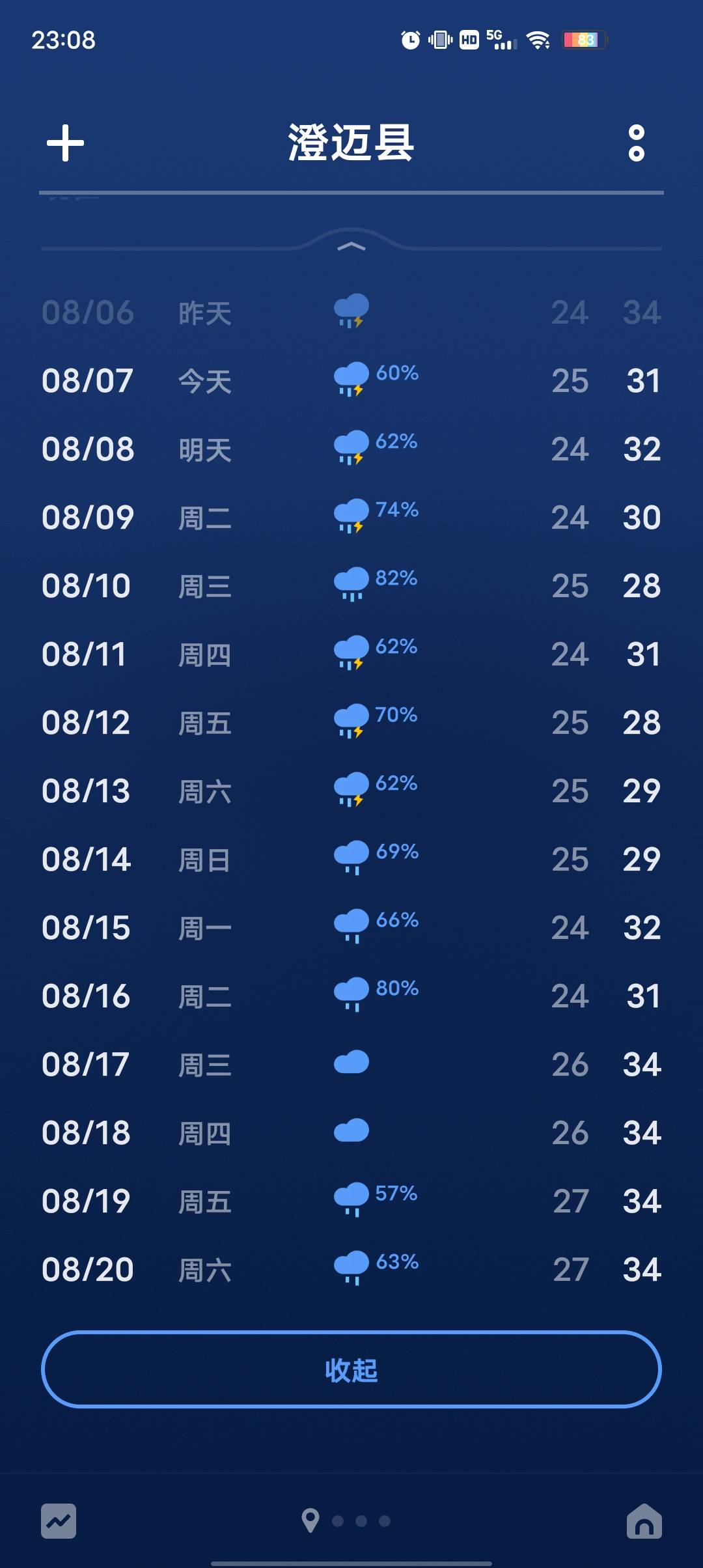Screen dimensions: 703x1568
Task: Tap the 收起 button to collapse the list
Action: coord(351,1369)
